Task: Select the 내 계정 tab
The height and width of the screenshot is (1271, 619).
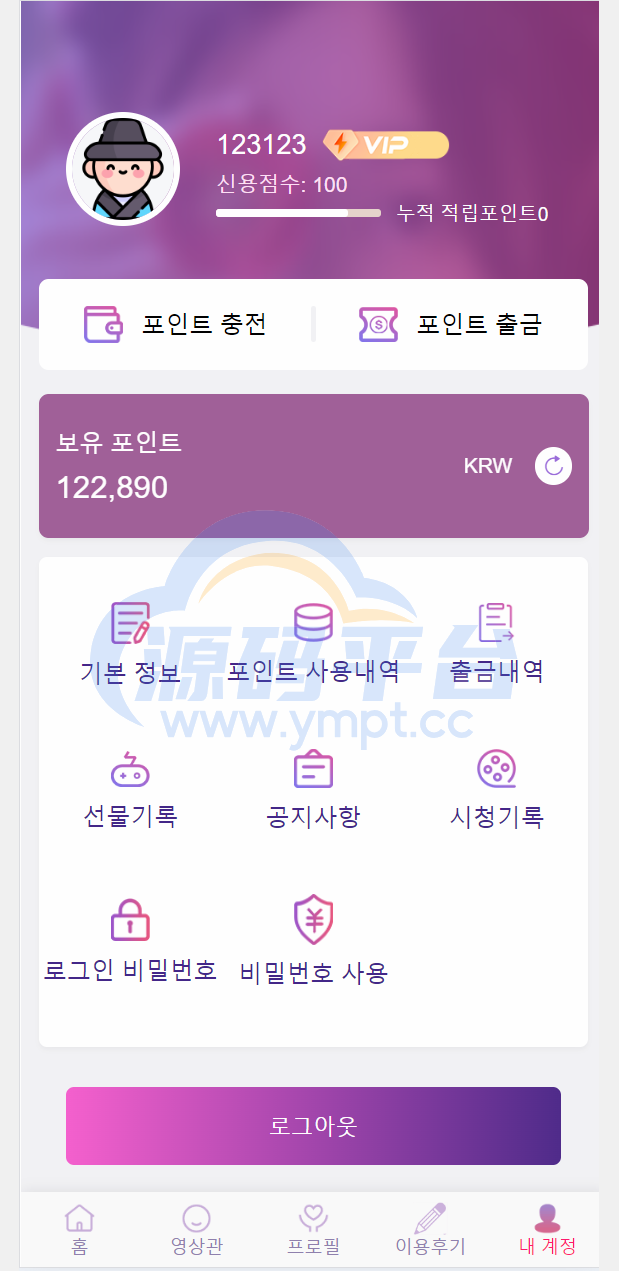Action: [547, 1230]
